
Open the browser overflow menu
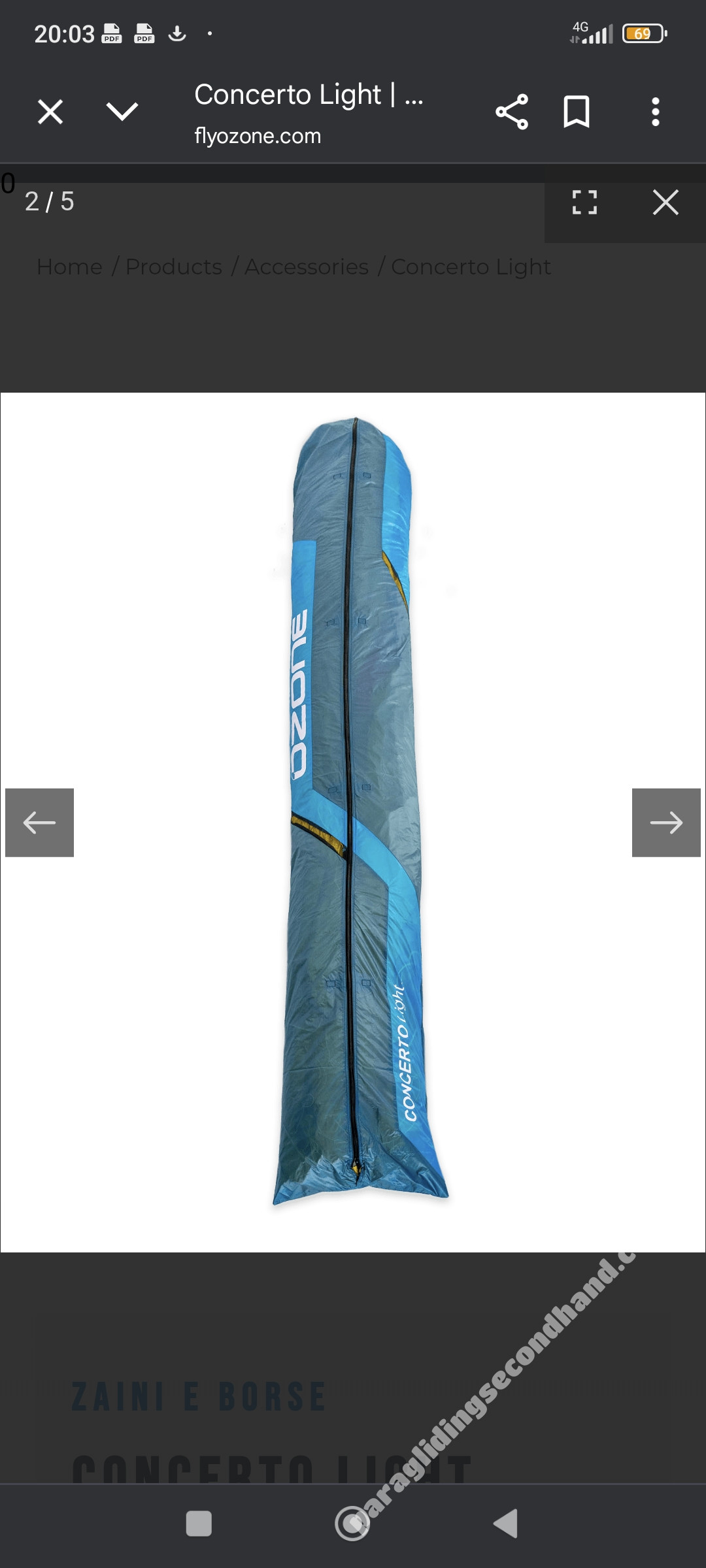tap(655, 112)
